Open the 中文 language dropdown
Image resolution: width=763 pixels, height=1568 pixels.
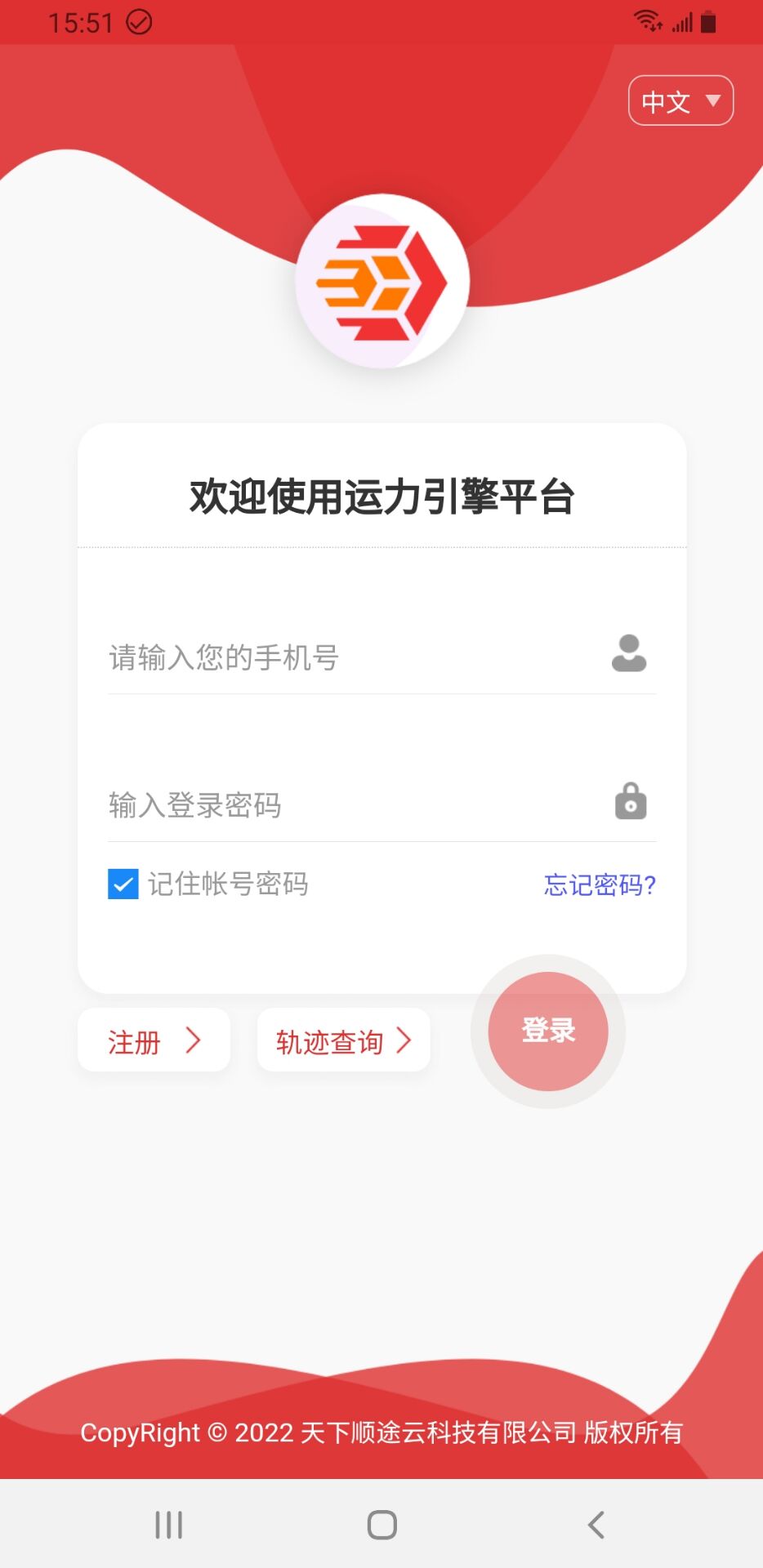(680, 100)
